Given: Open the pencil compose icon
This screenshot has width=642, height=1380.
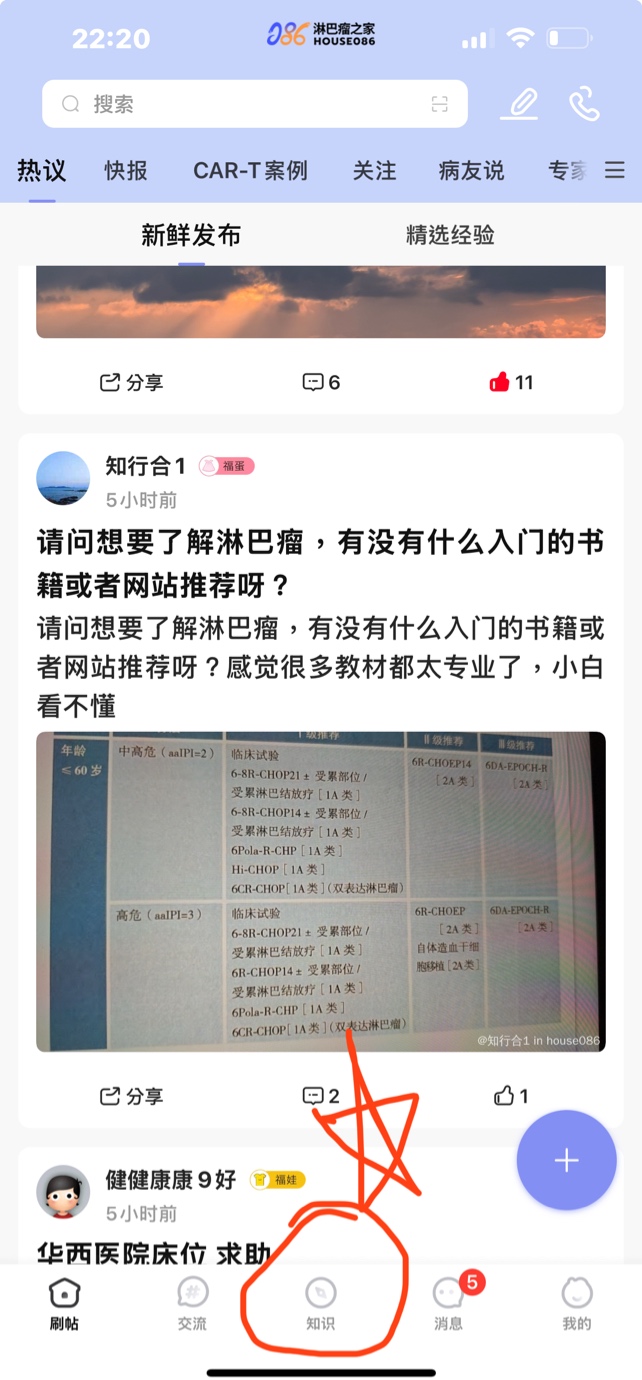Looking at the screenshot, I should point(520,104).
